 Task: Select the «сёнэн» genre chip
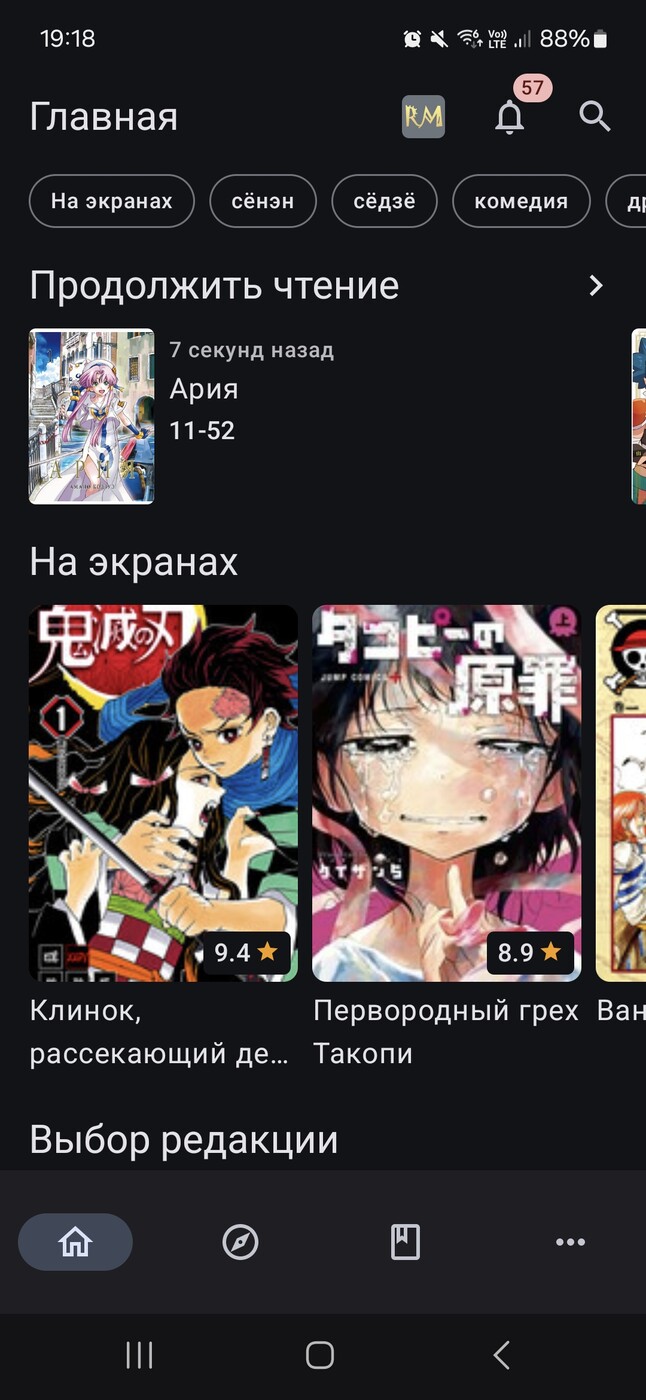(263, 201)
